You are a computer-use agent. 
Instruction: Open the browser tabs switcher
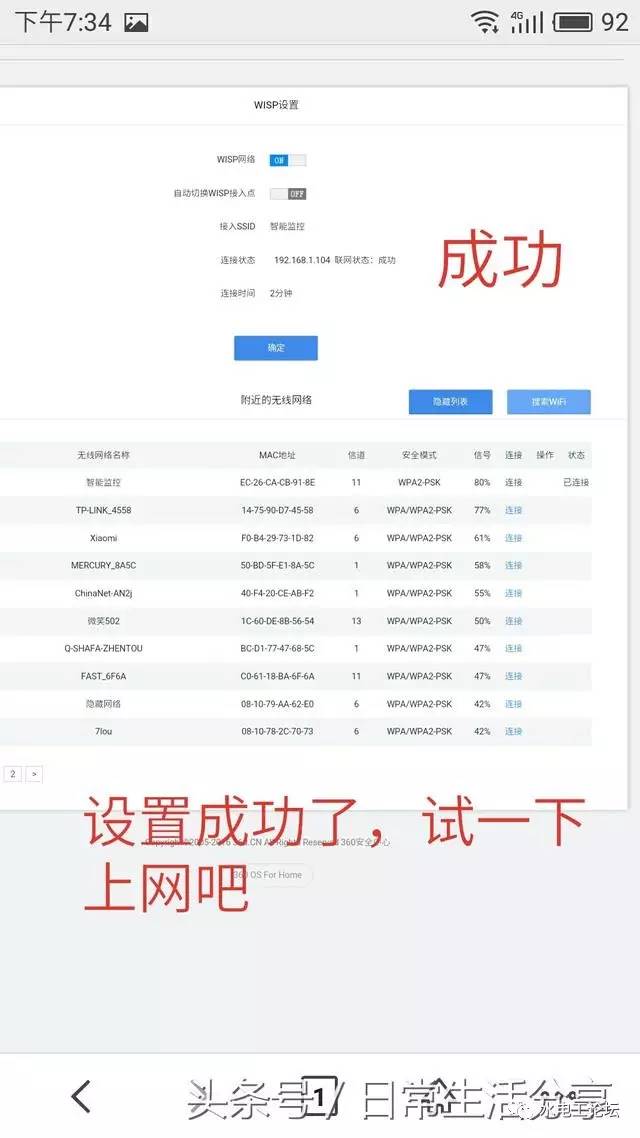pyautogui.click(x=318, y=1097)
